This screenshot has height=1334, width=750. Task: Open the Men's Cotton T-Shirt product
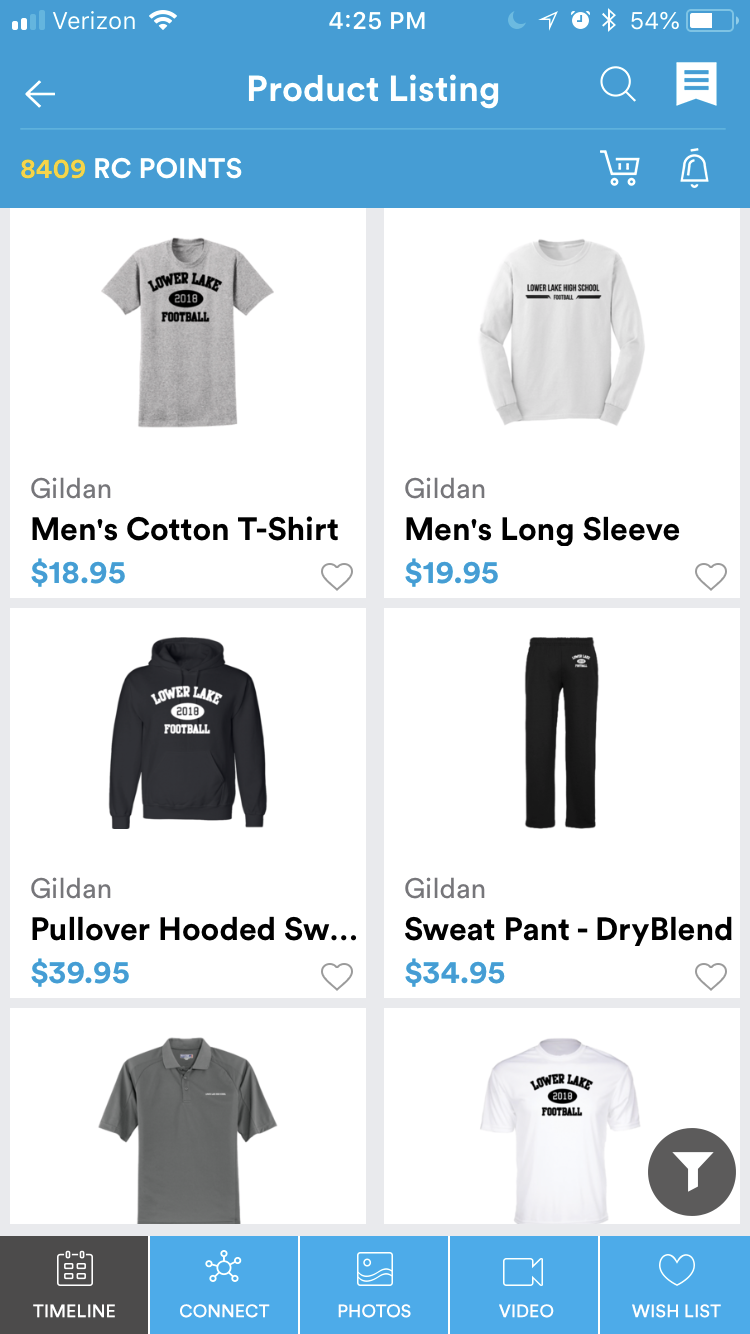(188, 403)
